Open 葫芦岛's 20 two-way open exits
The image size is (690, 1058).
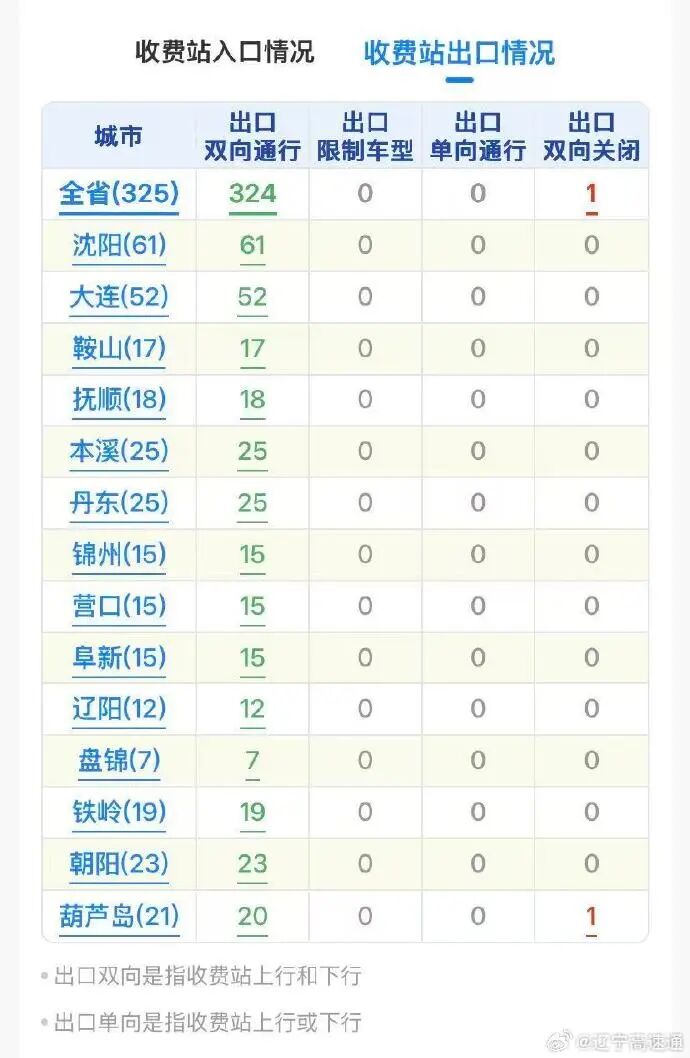(x=252, y=916)
